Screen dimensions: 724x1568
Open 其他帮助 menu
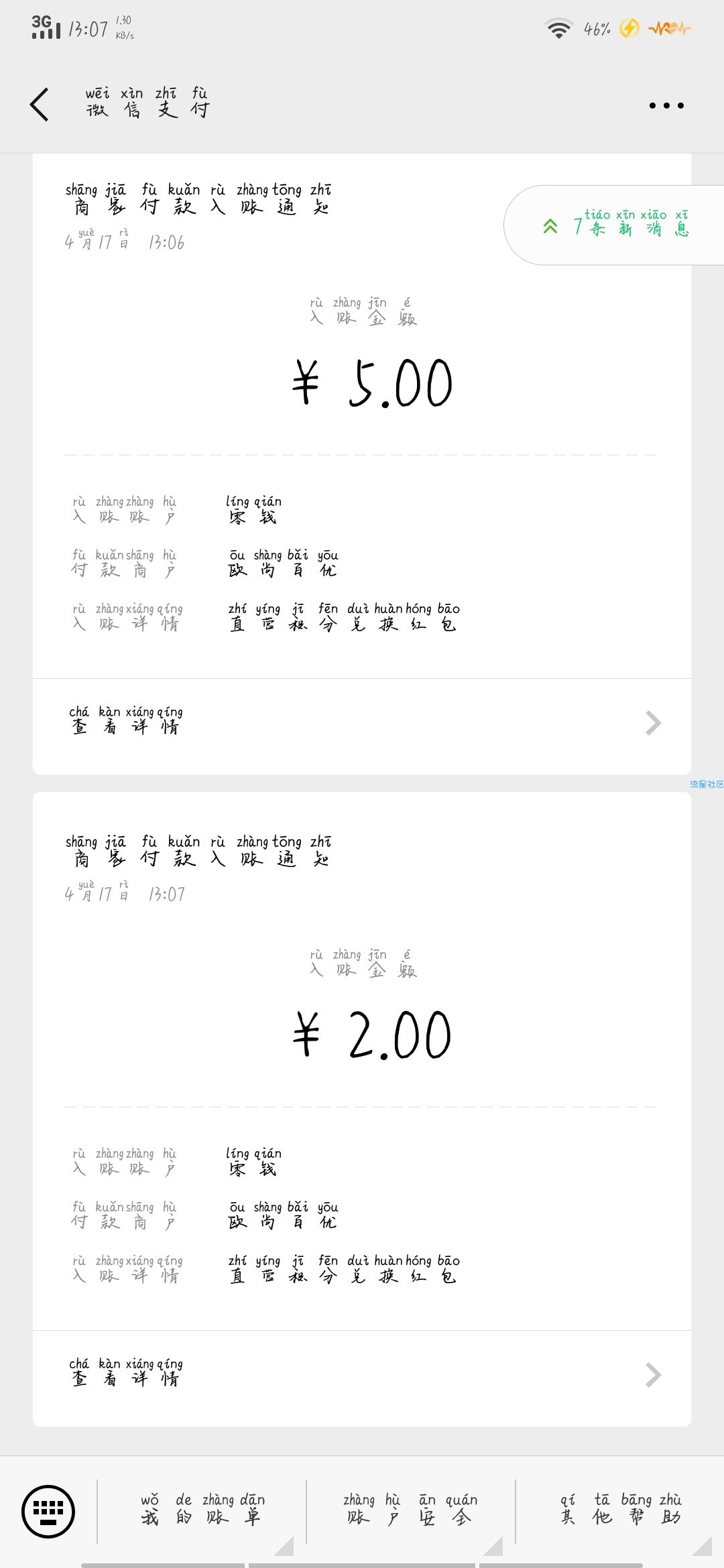tap(620, 1510)
